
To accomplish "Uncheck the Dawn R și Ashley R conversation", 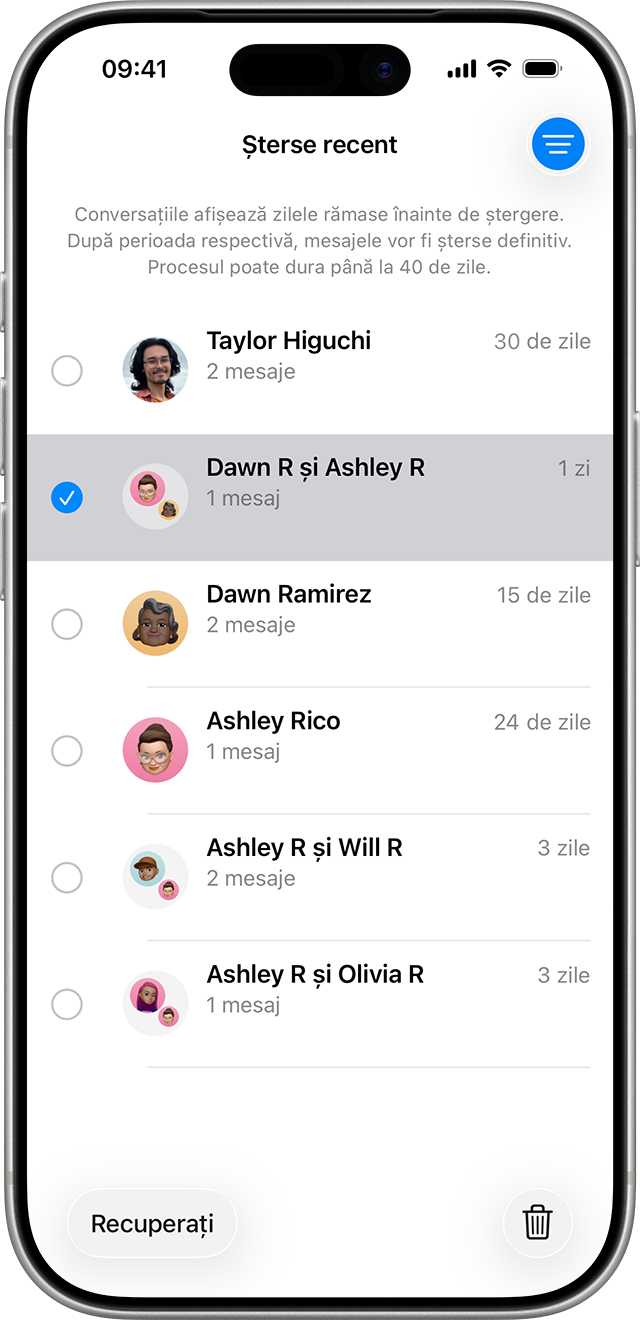I will click(x=67, y=497).
